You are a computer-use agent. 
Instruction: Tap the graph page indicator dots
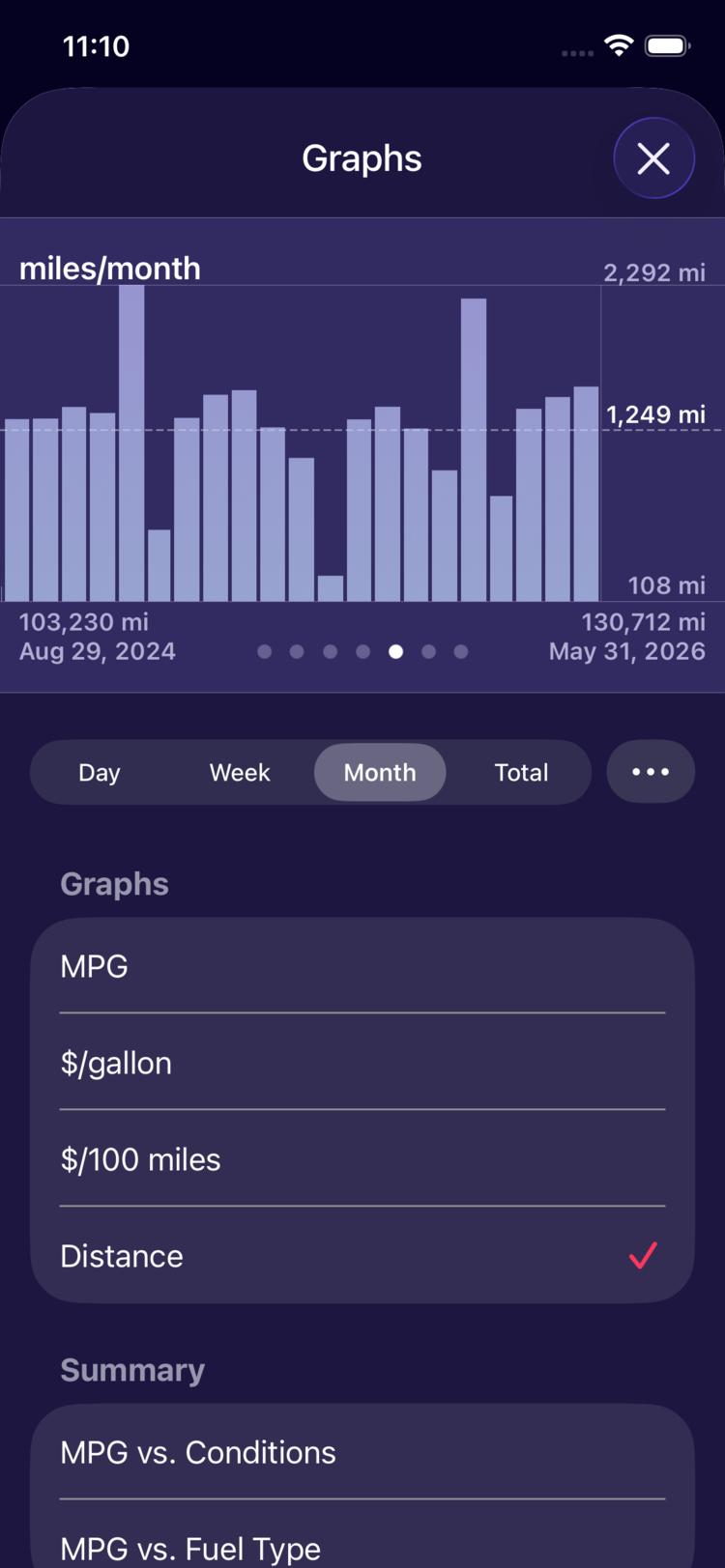tap(362, 652)
